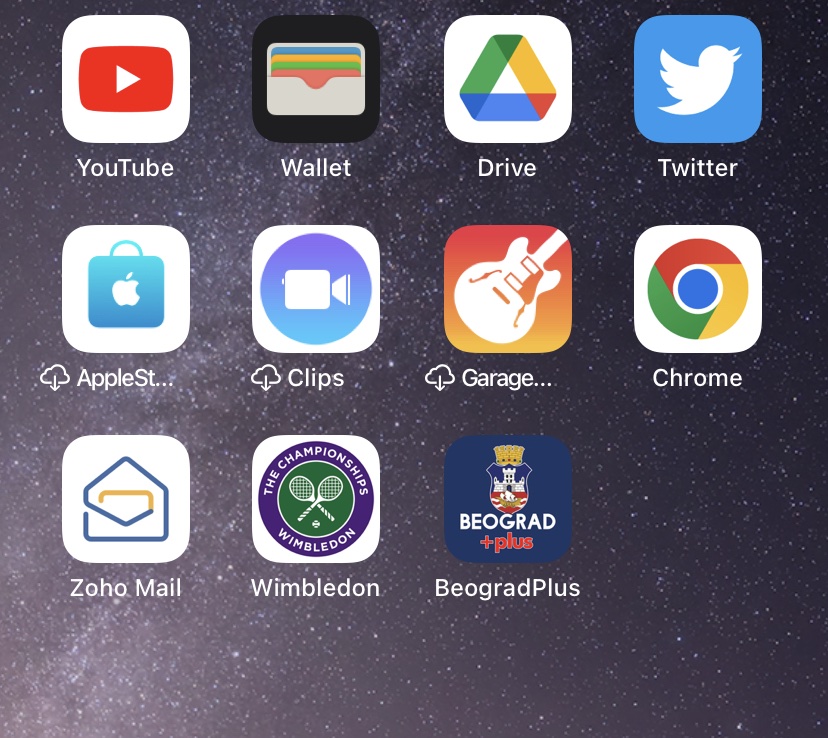Launch the Twitter app
The image size is (828, 738).
(x=697, y=79)
